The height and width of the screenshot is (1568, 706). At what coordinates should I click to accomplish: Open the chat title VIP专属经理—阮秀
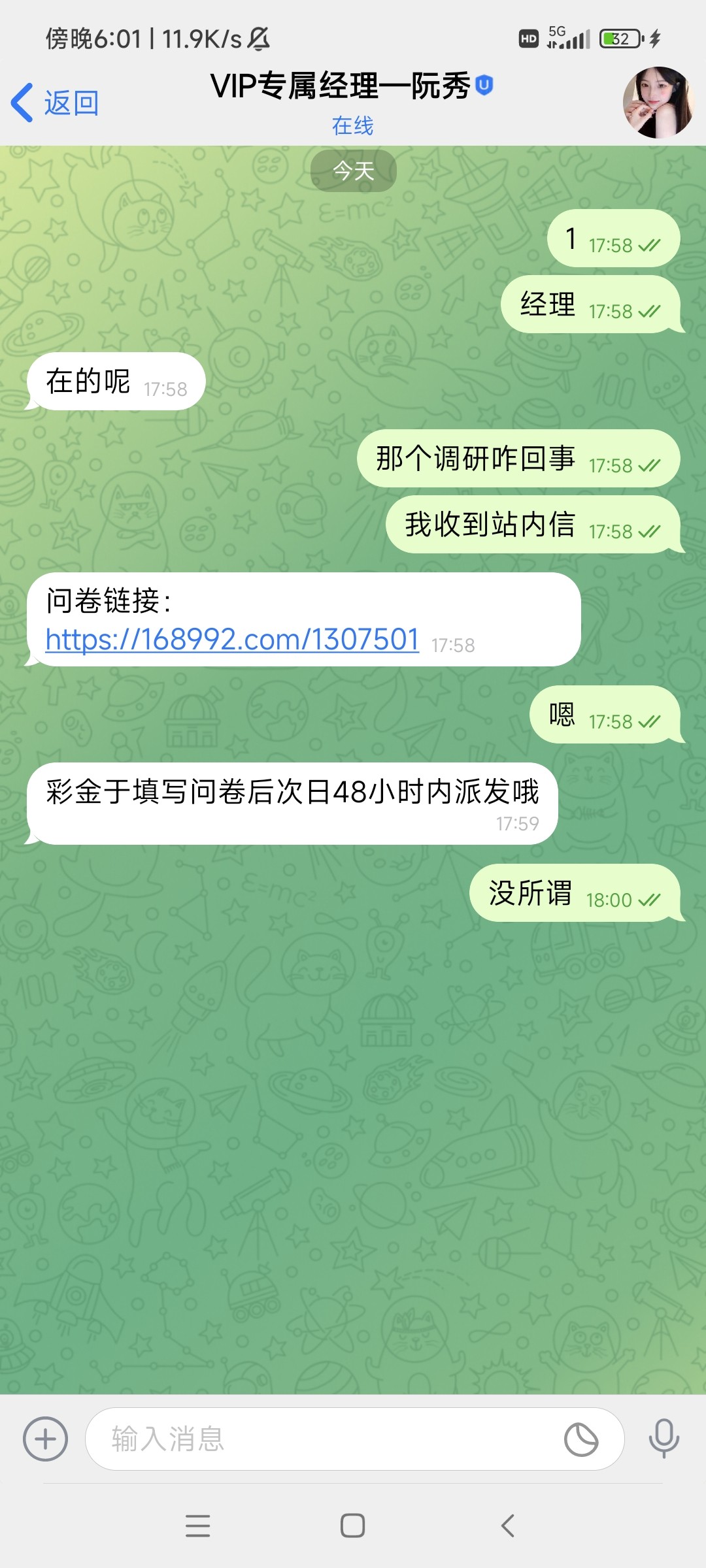click(x=340, y=86)
